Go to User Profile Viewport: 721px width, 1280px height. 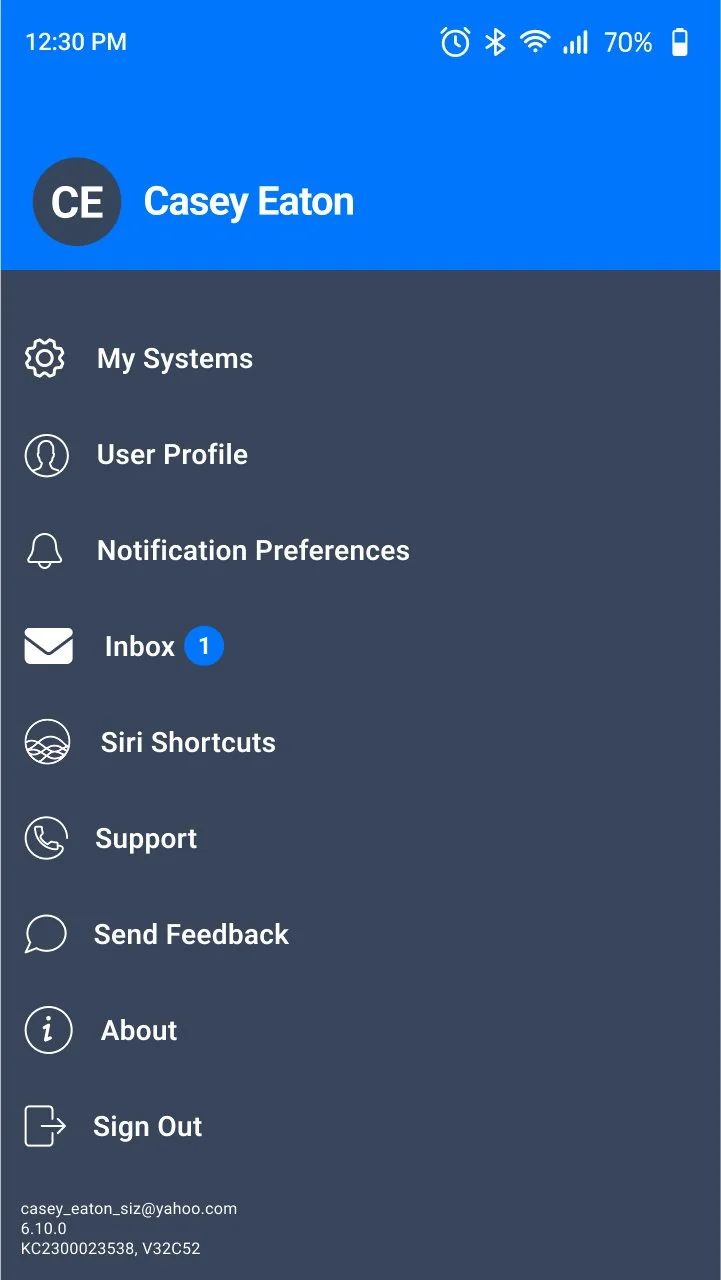pos(172,455)
